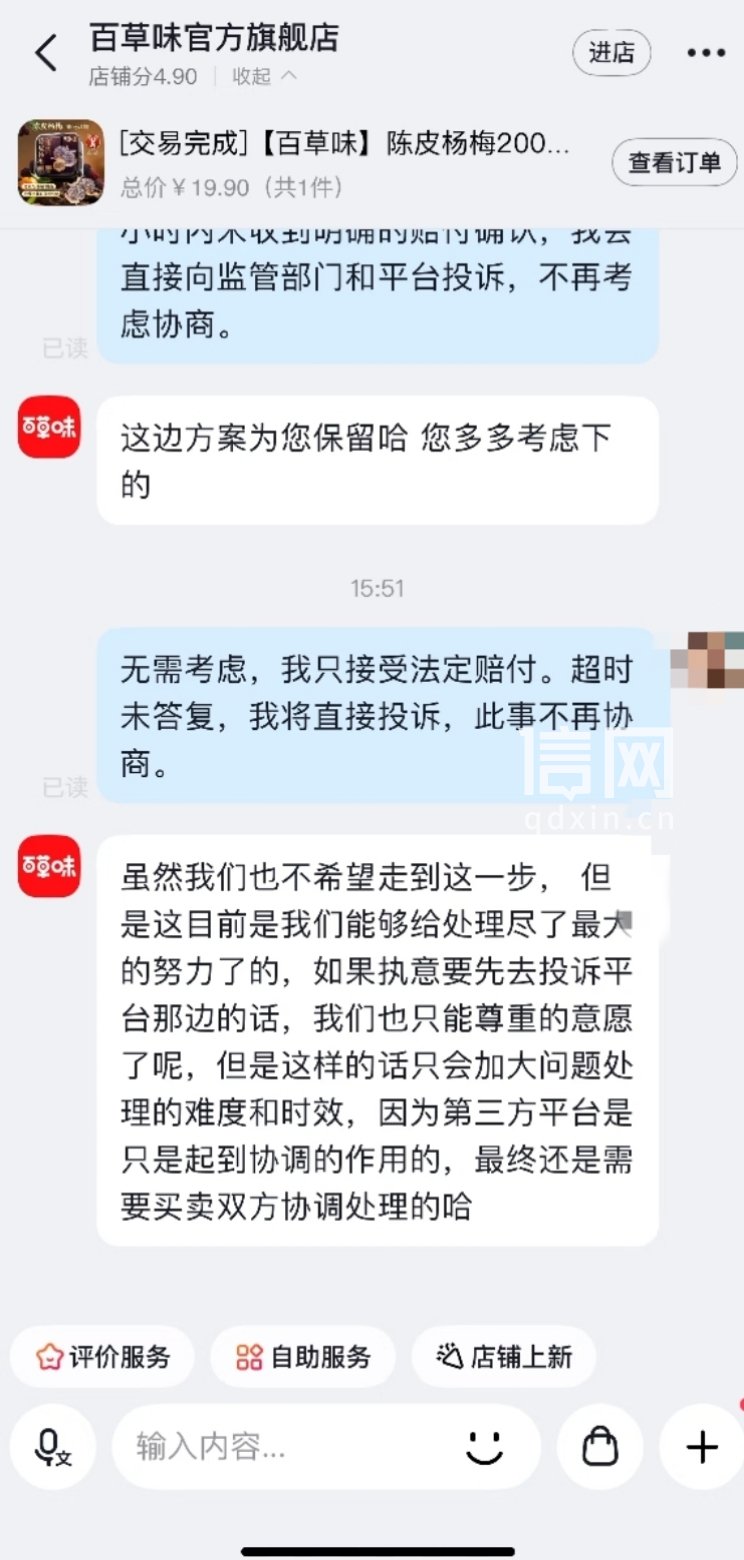Screen dimensions: 744x1560
Task: Tap the 店铺上新 chip
Action: pos(504,1357)
